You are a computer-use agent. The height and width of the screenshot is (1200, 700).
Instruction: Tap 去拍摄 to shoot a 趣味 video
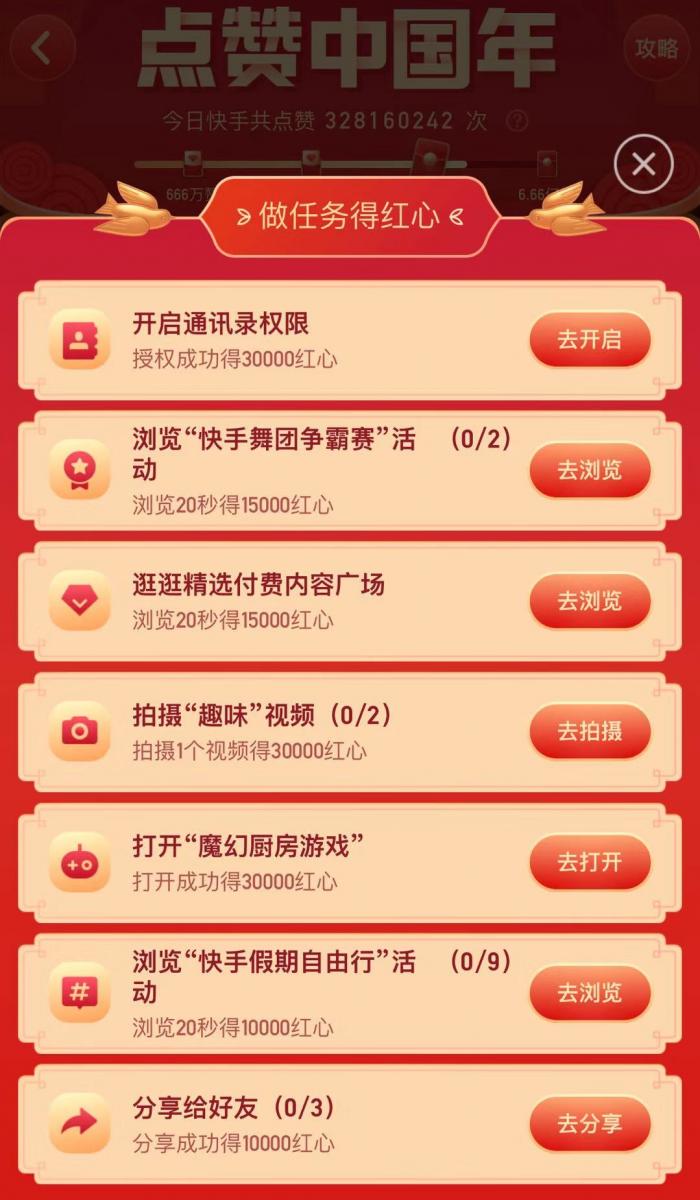590,731
